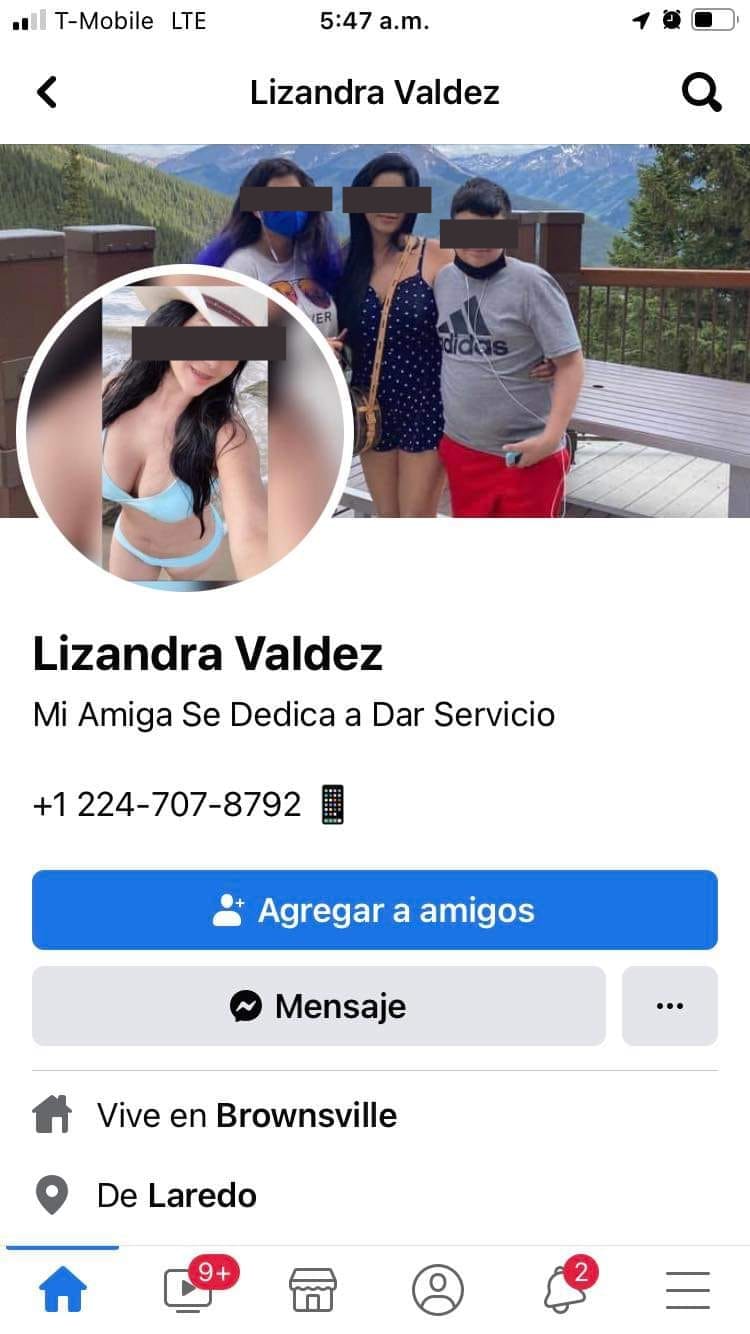Open the hamburger menu tab
Image resolution: width=750 pixels, height=1334 pixels.
tap(688, 1290)
